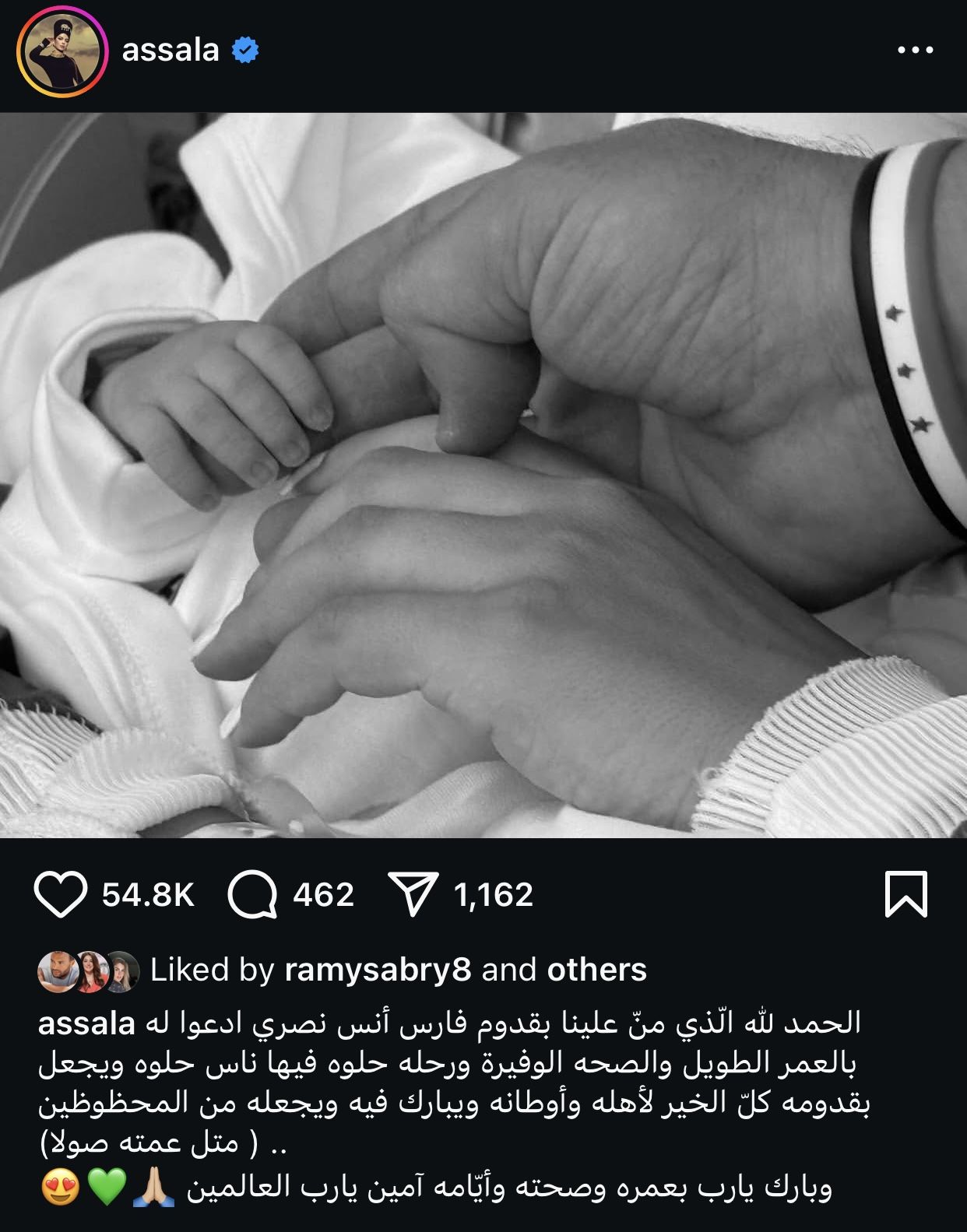Open assala's profile picture story
The width and height of the screenshot is (967, 1232).
coord(62,52)
